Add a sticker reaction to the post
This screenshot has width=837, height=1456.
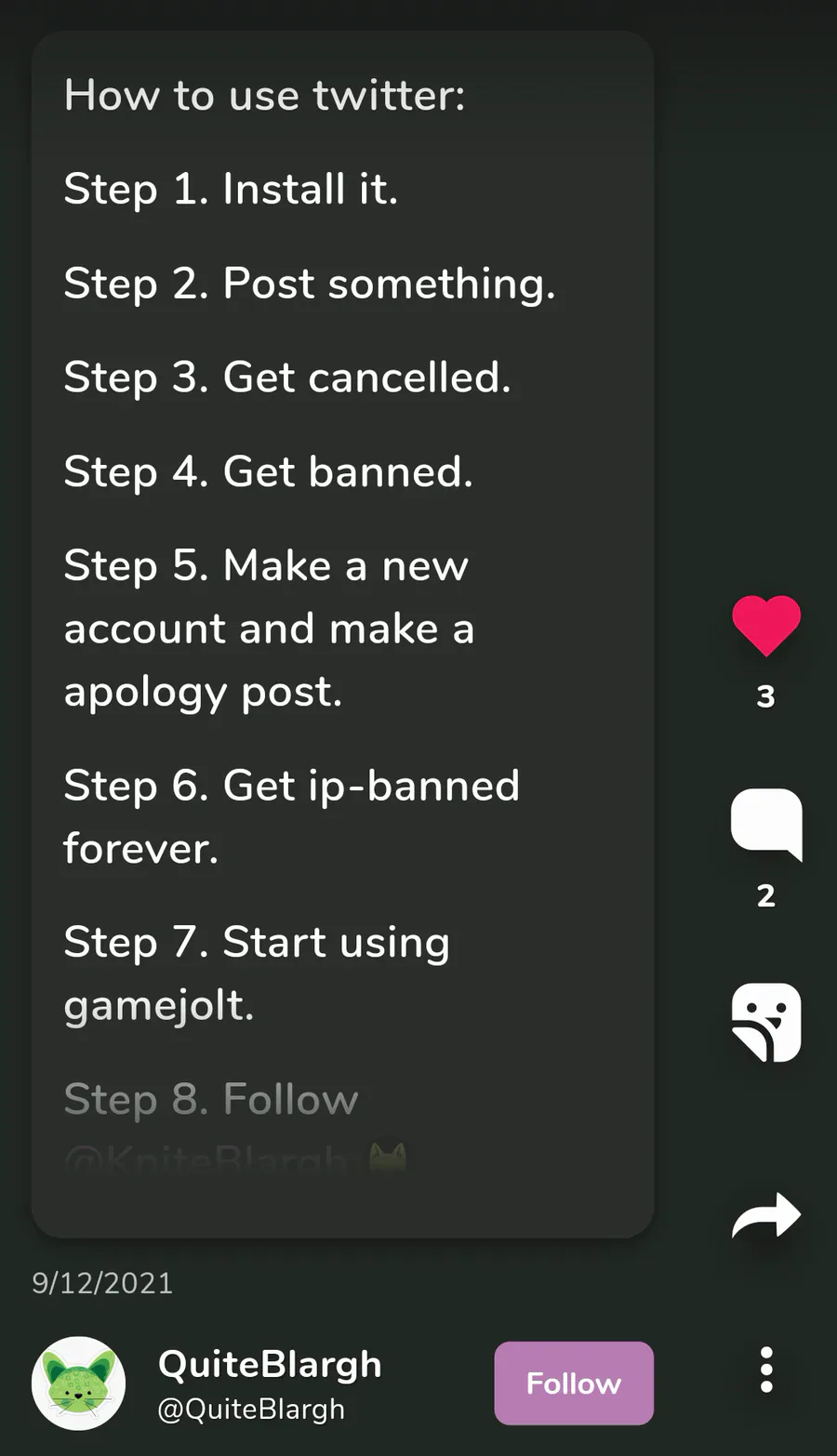click(766, 1022)
